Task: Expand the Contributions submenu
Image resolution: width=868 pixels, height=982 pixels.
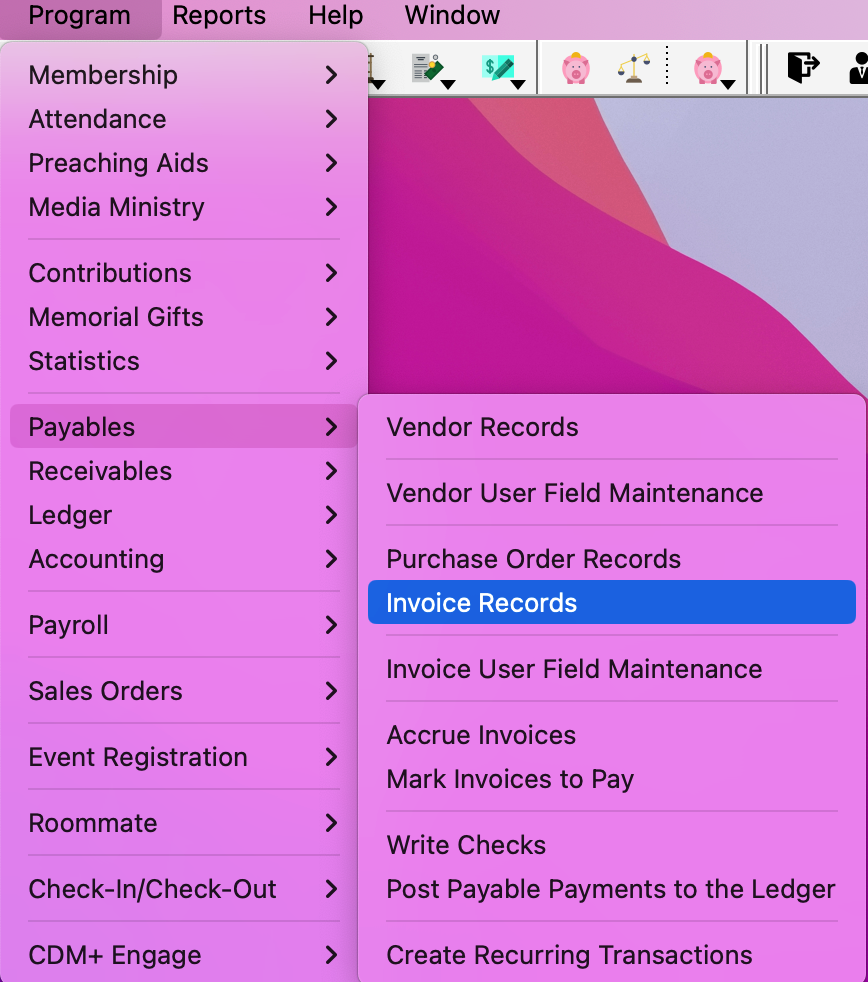Action: point(110,273)
